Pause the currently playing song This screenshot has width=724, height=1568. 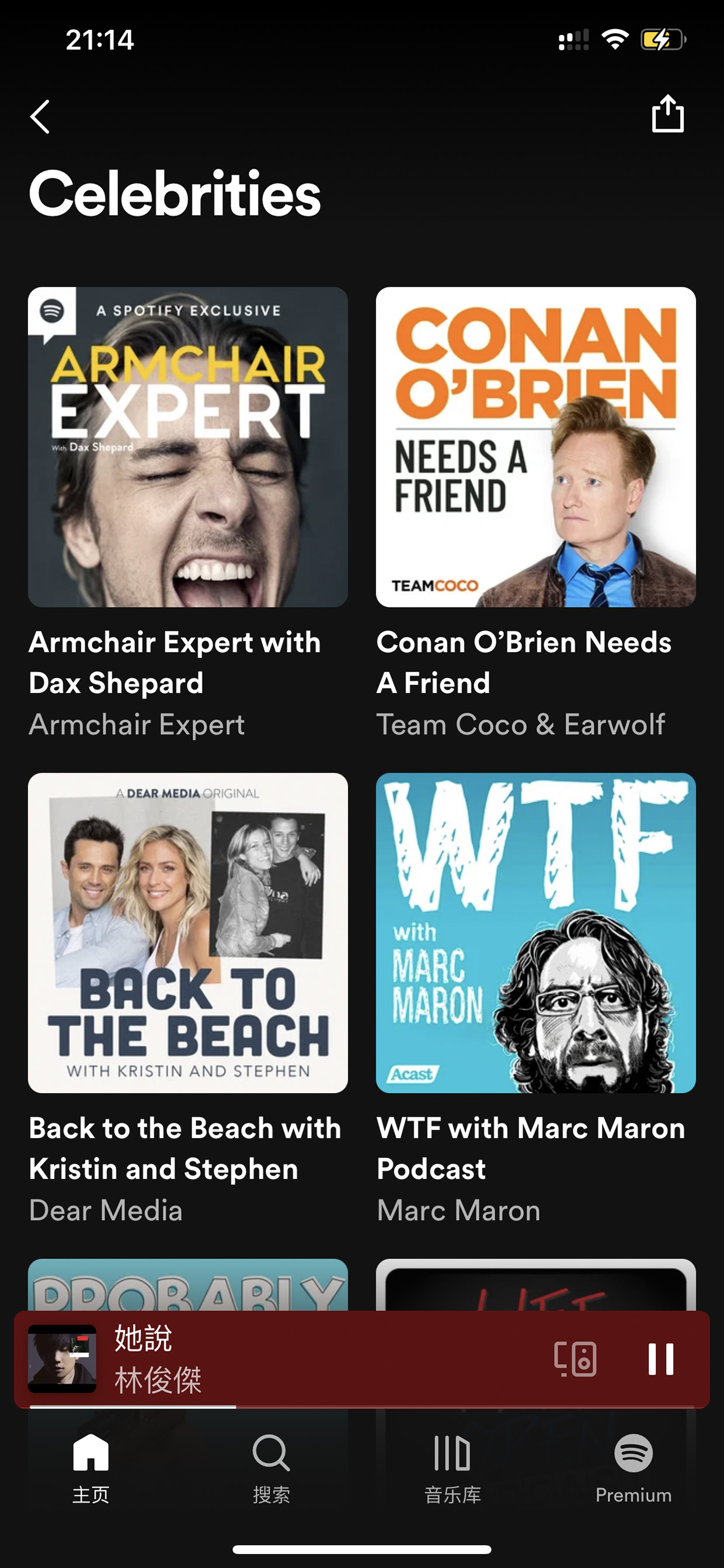tap(661, 1359)
